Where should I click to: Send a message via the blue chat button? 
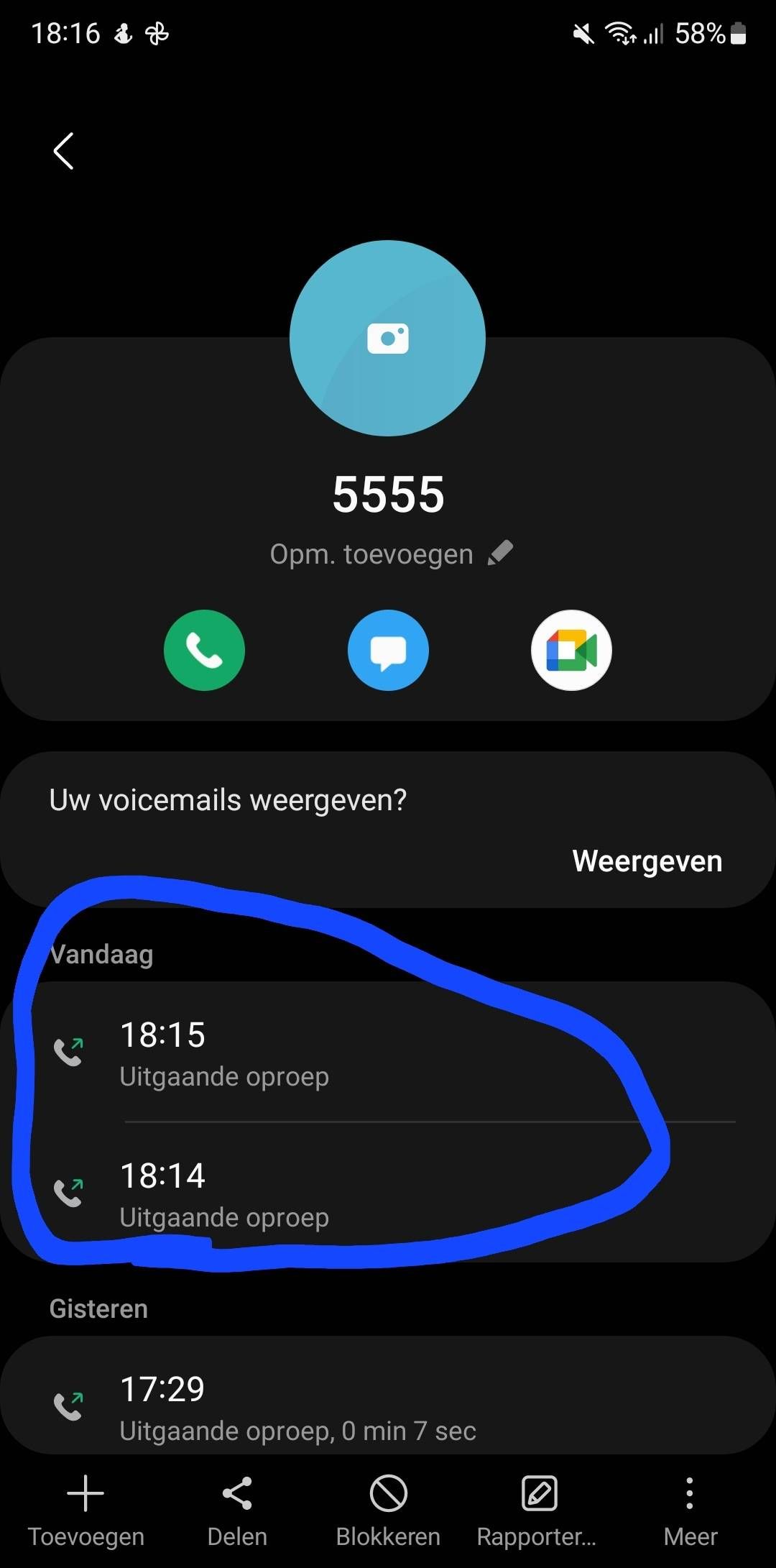click(388, 650)
